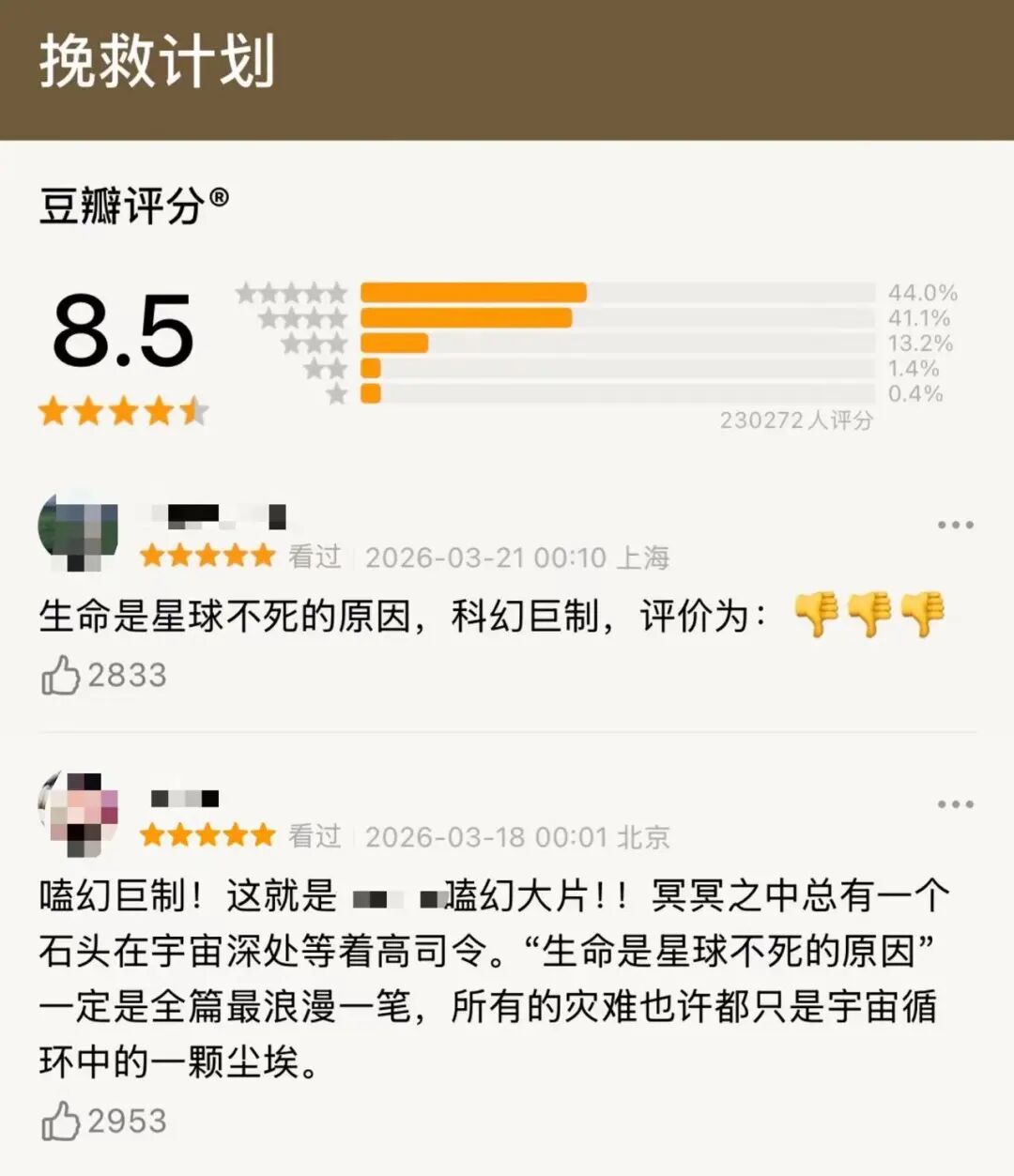The height and width of the screenshot is (1176, 1014).
Task: Click the first reviewer's five-star rating stars
Action: pyautogui.click(x=207, y=555)
